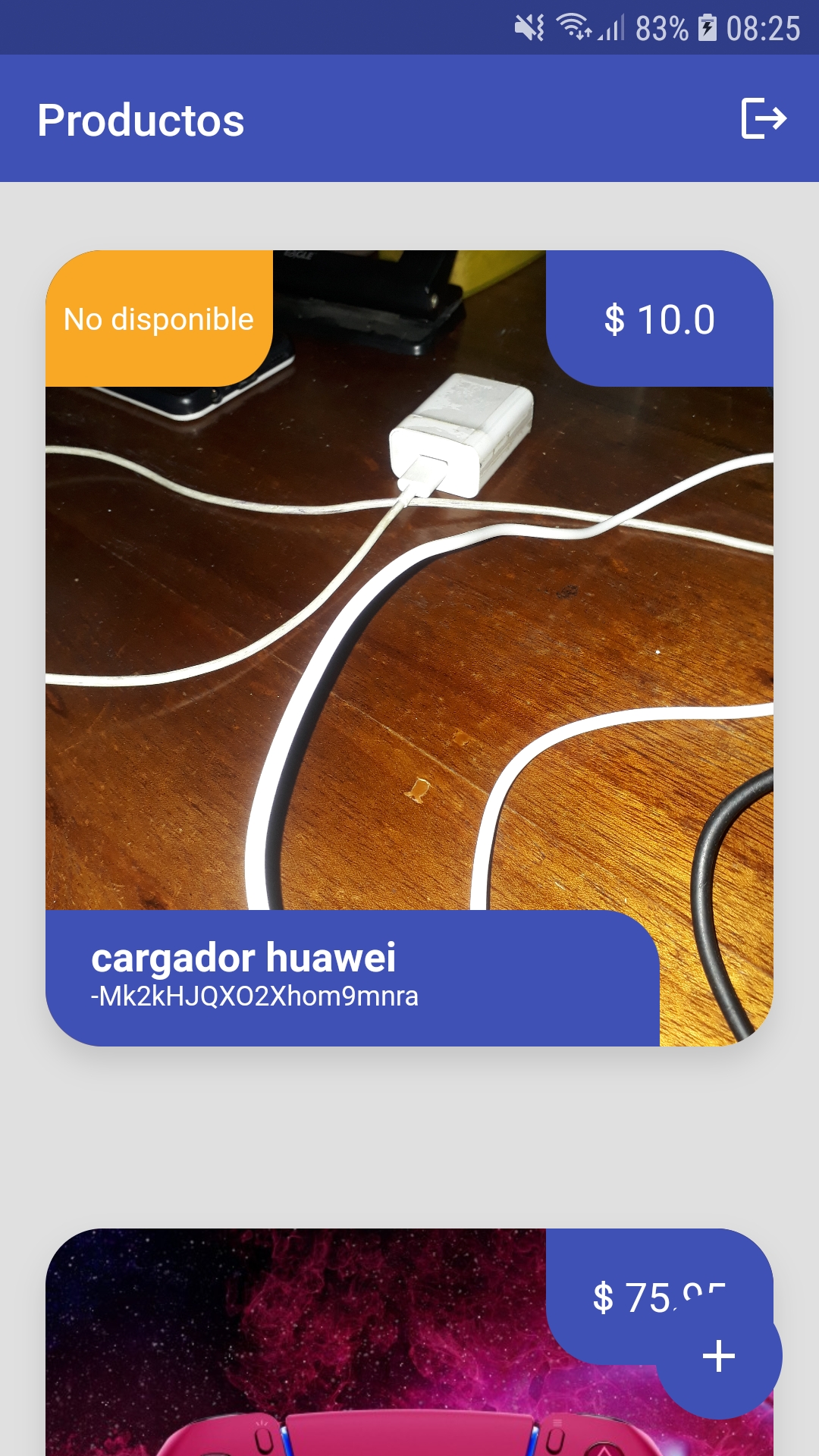Image resolution: width=819 pixels, height=1456 pixels.
Task: Tap the logout icon in the app bar
Action: [763, 118]
